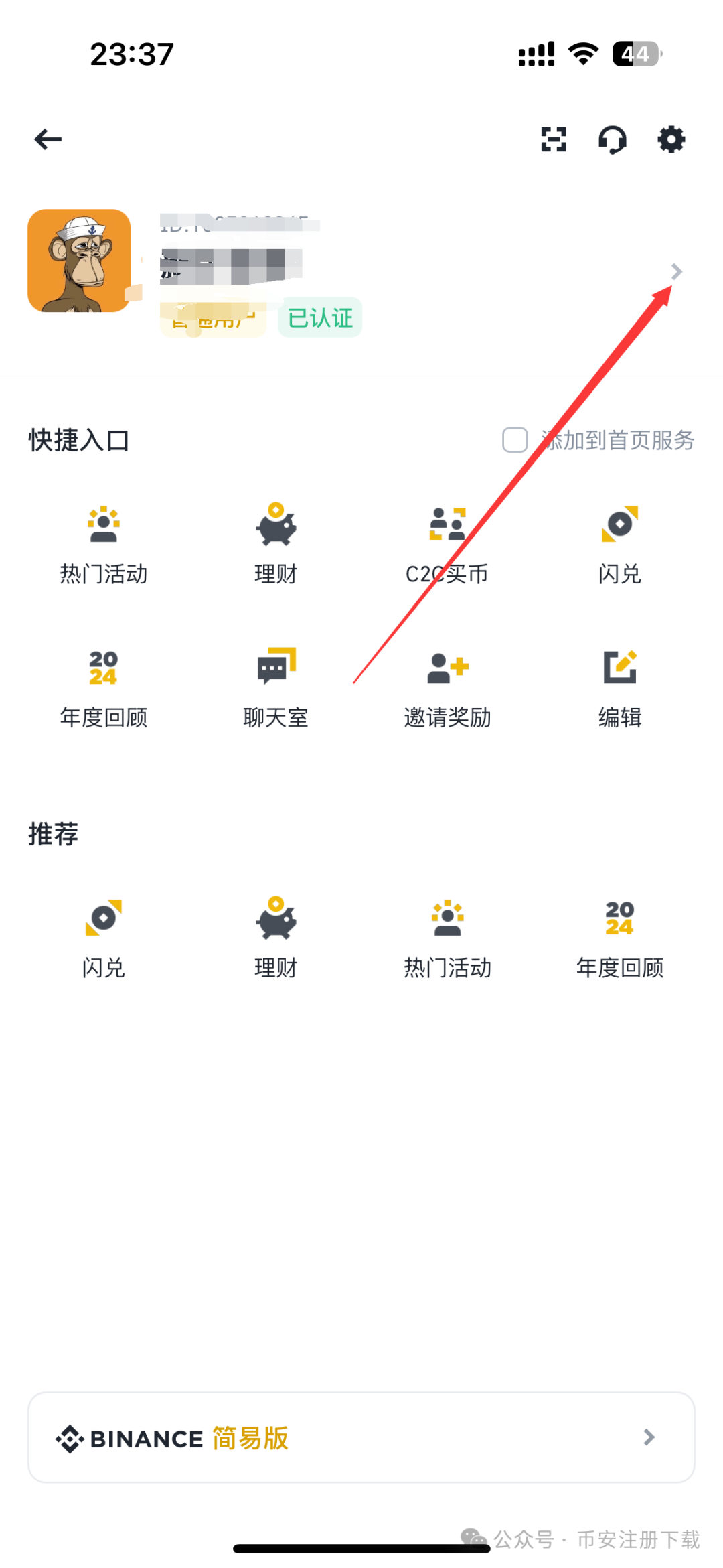Viewport: 723px width, 1568px height.
Task: Enable the 添加到首页服务 checkbox
Action: click(514, 440)
